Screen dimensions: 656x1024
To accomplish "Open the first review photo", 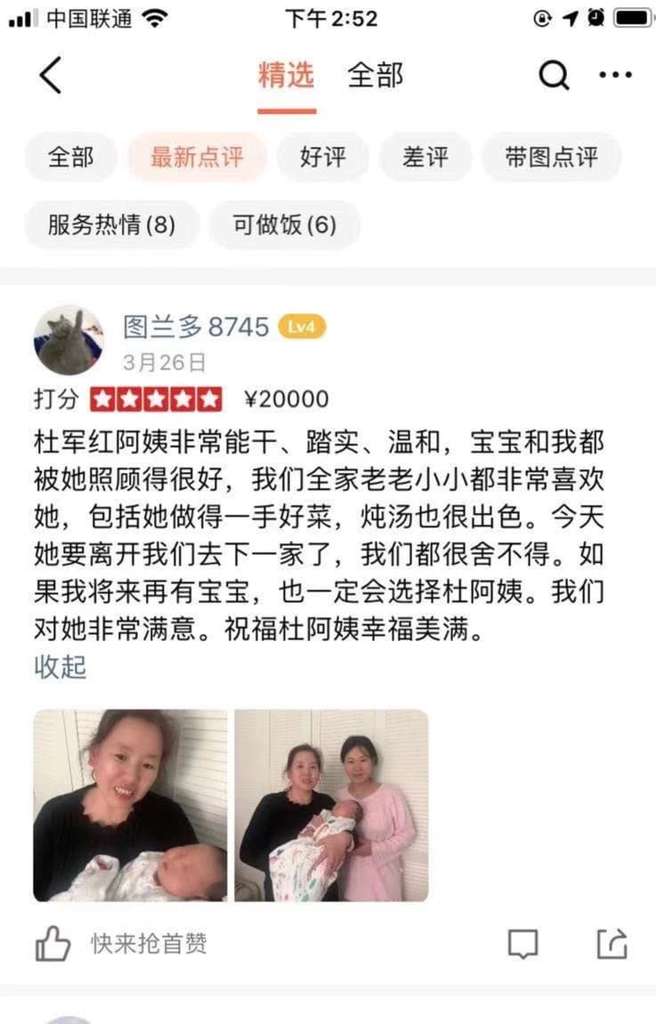I will 130,805.
